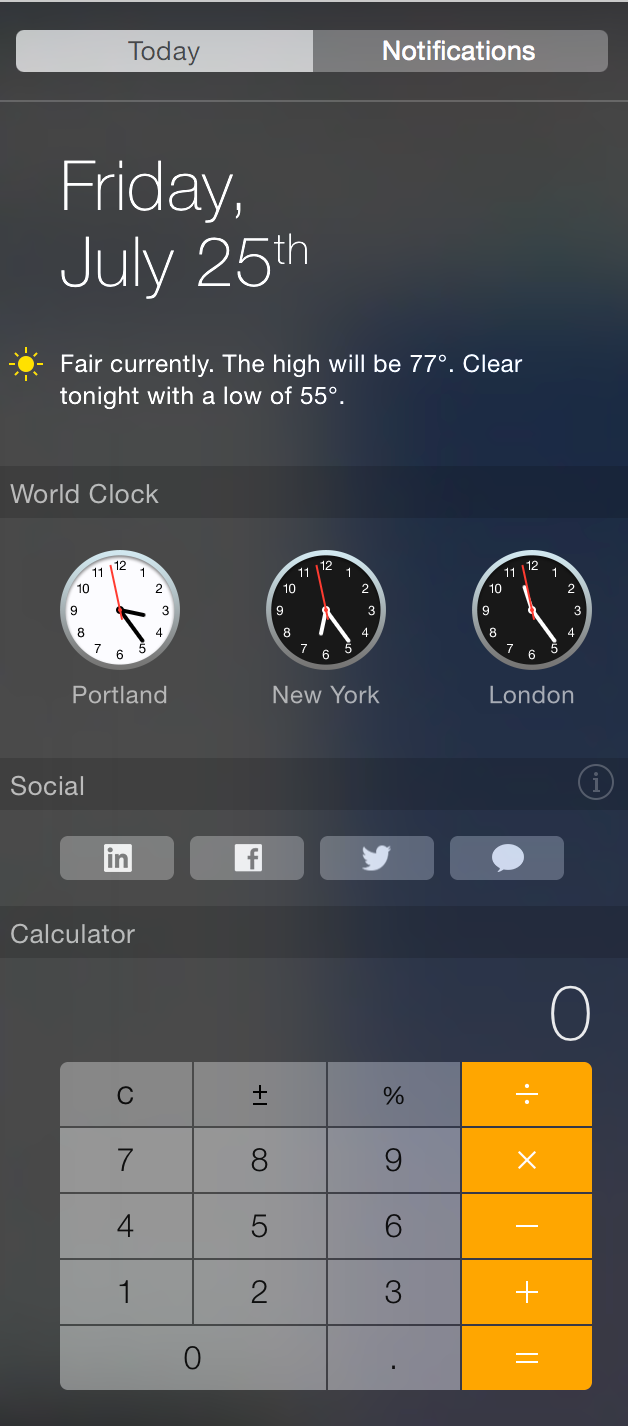Clear the calculator with C
Screen dimensions: 628x1426
coord(126,1095)
